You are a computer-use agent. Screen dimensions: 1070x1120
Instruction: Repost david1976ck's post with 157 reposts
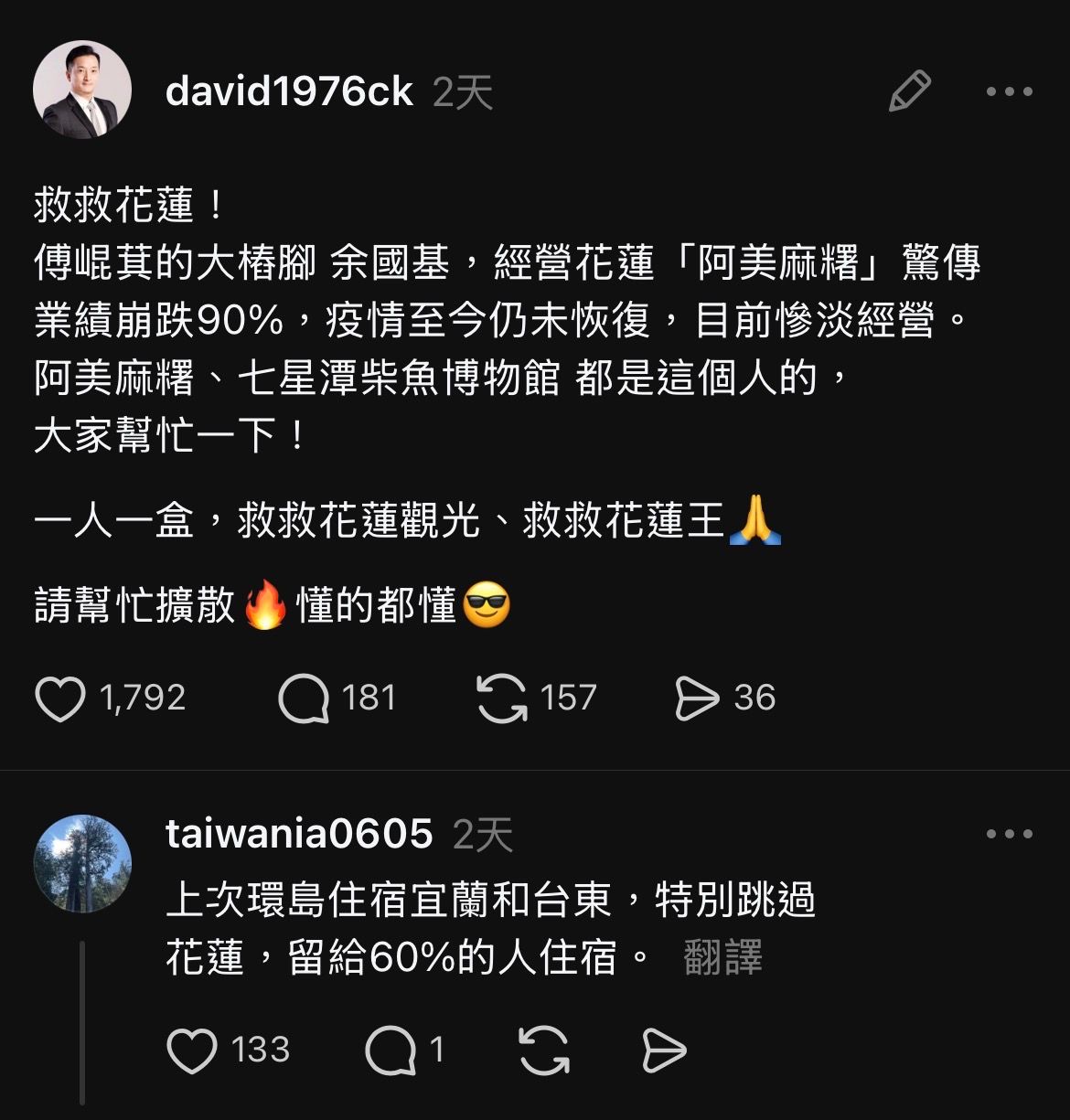coord(502,699)
